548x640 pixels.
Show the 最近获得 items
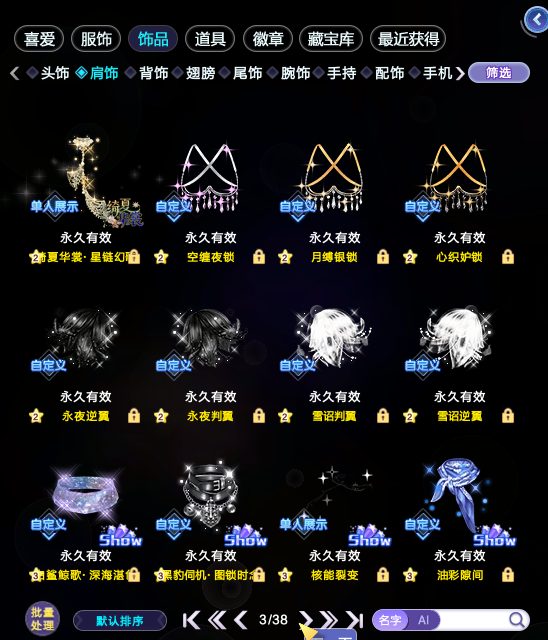pos(408,39)
